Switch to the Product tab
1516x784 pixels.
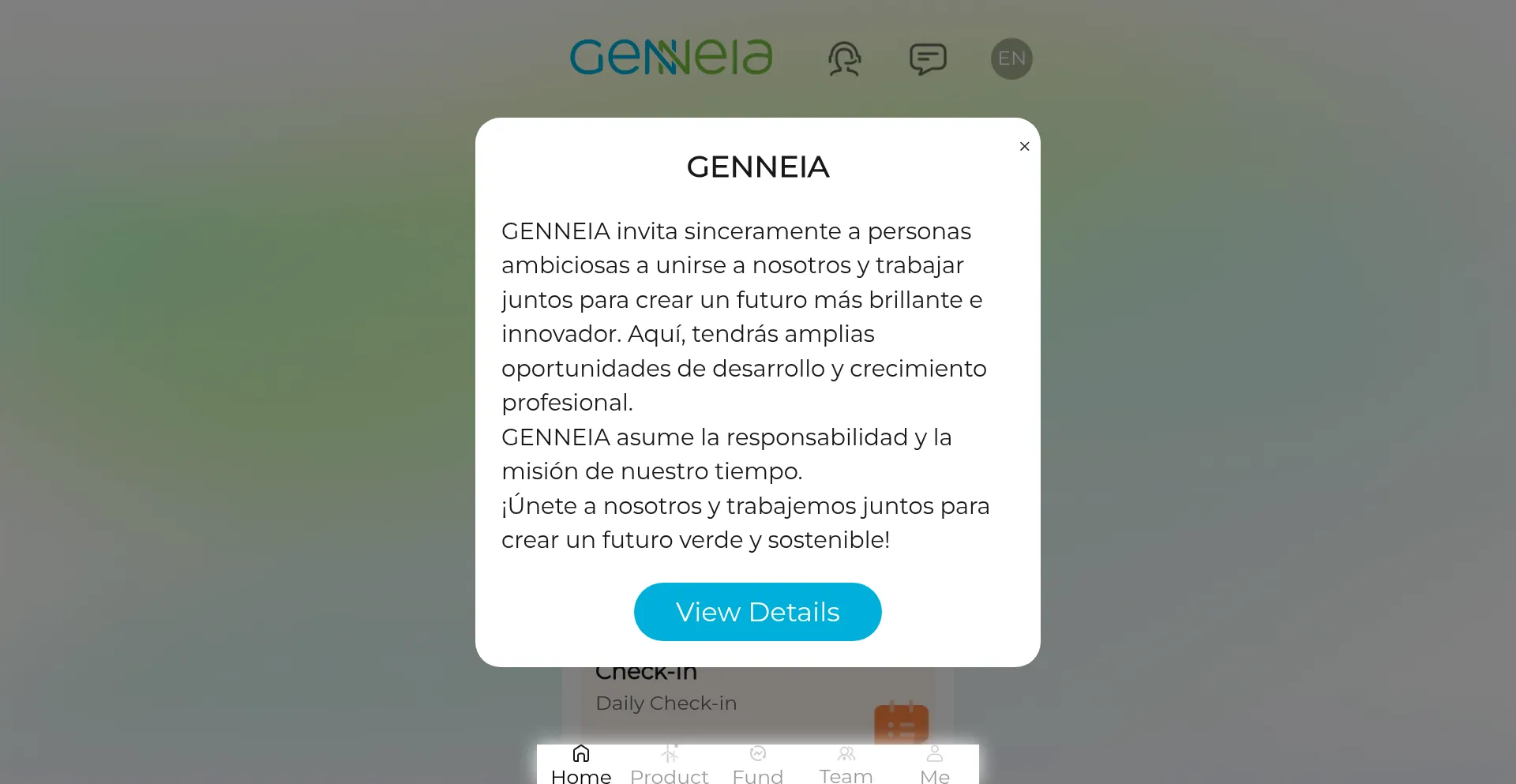pyautogui.click(x=670, y=764)
